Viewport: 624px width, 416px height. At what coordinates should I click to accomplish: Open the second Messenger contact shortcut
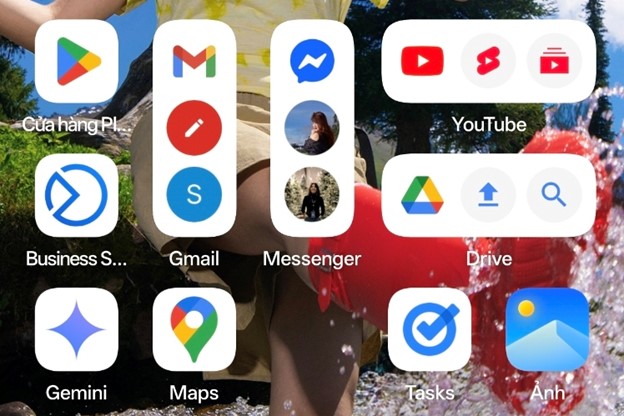click(x=312, y=194)
